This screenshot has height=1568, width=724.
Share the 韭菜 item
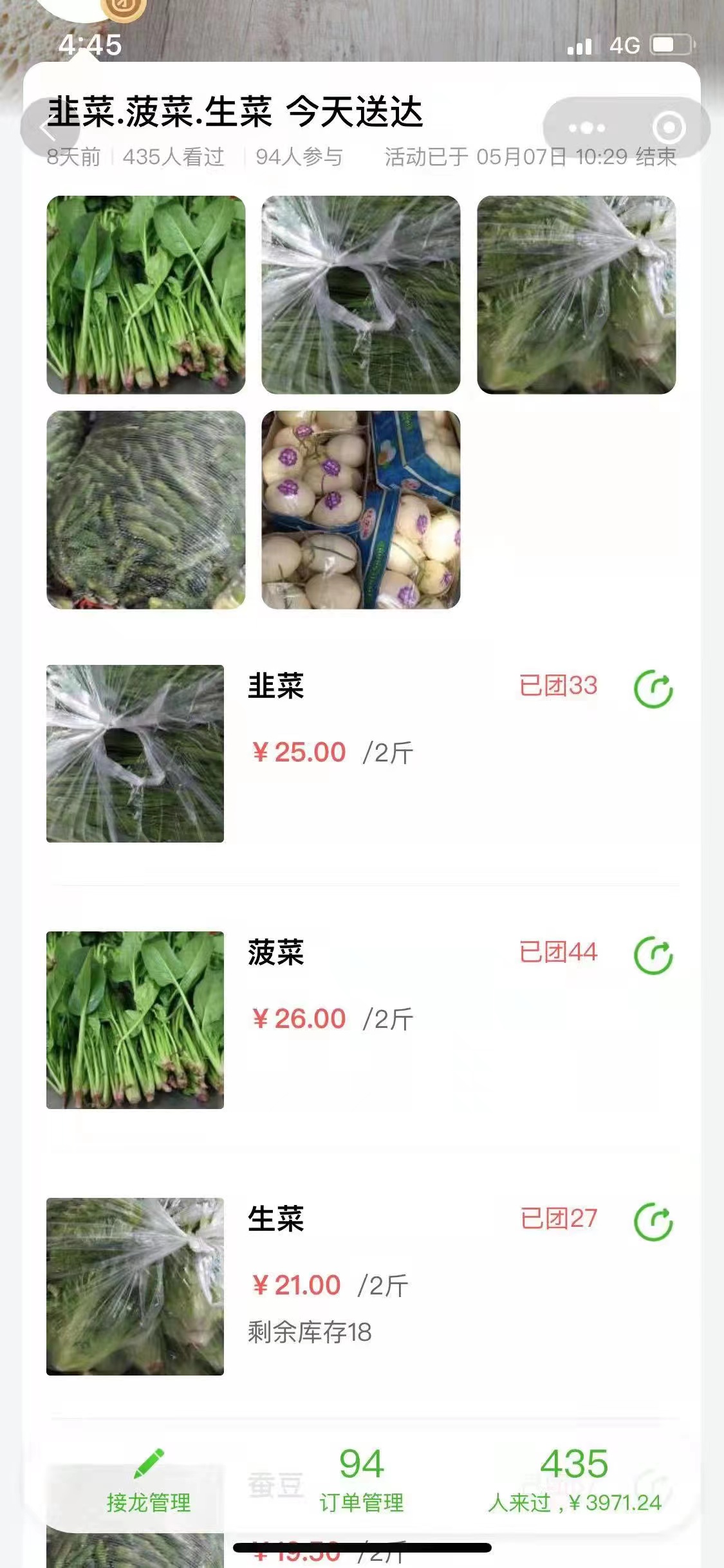pos(653,689)
